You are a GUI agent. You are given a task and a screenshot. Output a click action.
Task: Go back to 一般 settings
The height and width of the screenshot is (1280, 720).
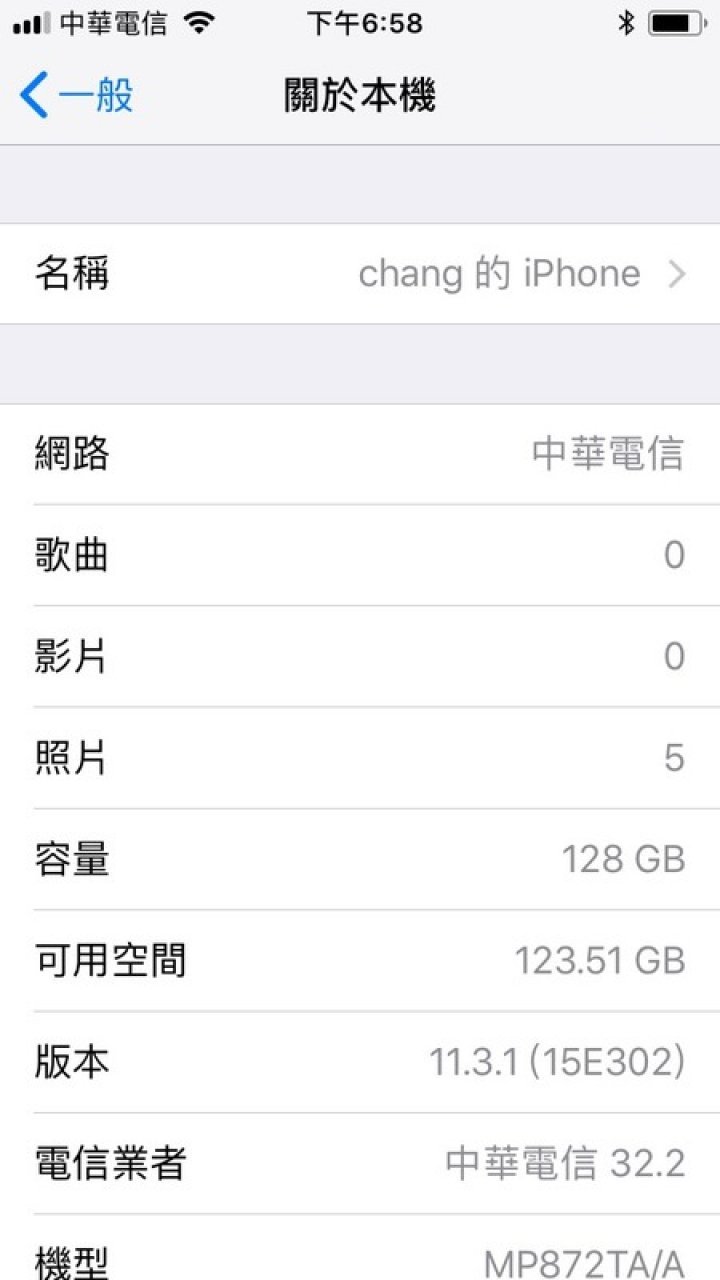[x=76, y=96]
